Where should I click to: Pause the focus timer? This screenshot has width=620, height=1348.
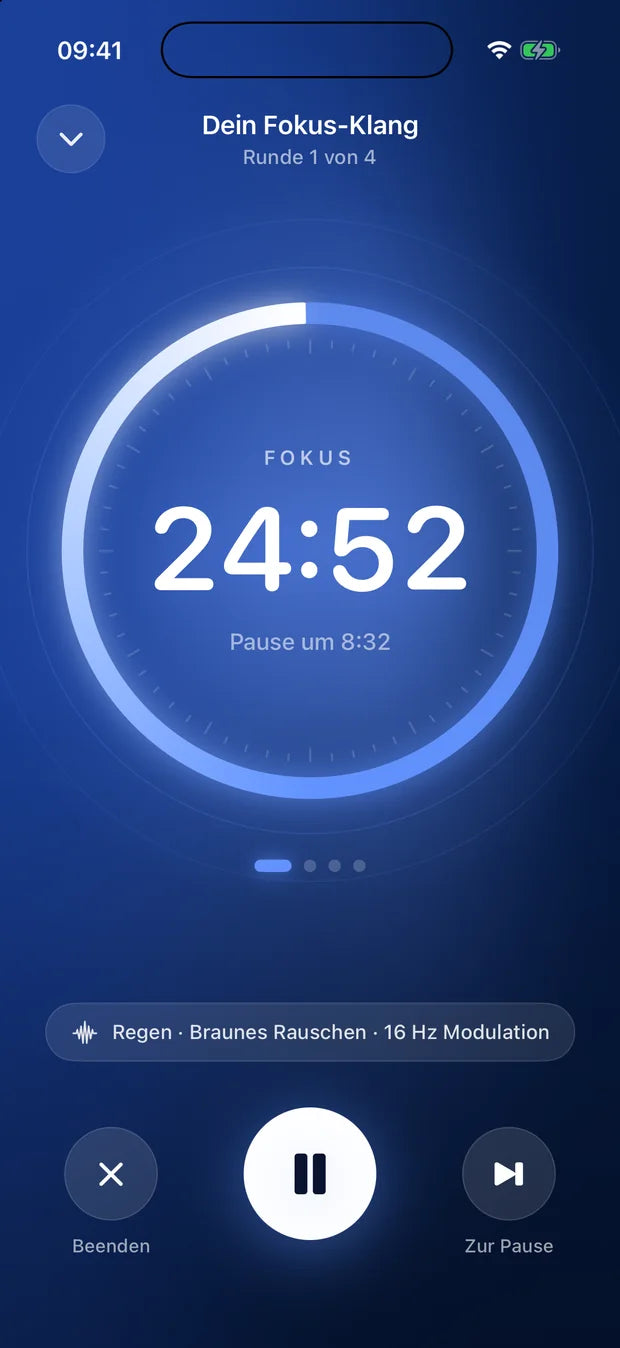point(310,1173)
